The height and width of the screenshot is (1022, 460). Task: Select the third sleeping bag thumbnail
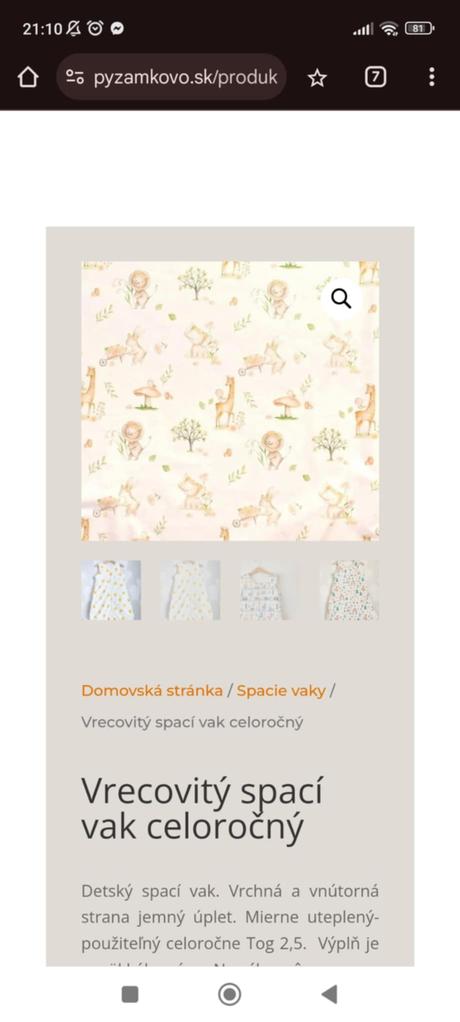pyautogui.click(x=270, y=590)
